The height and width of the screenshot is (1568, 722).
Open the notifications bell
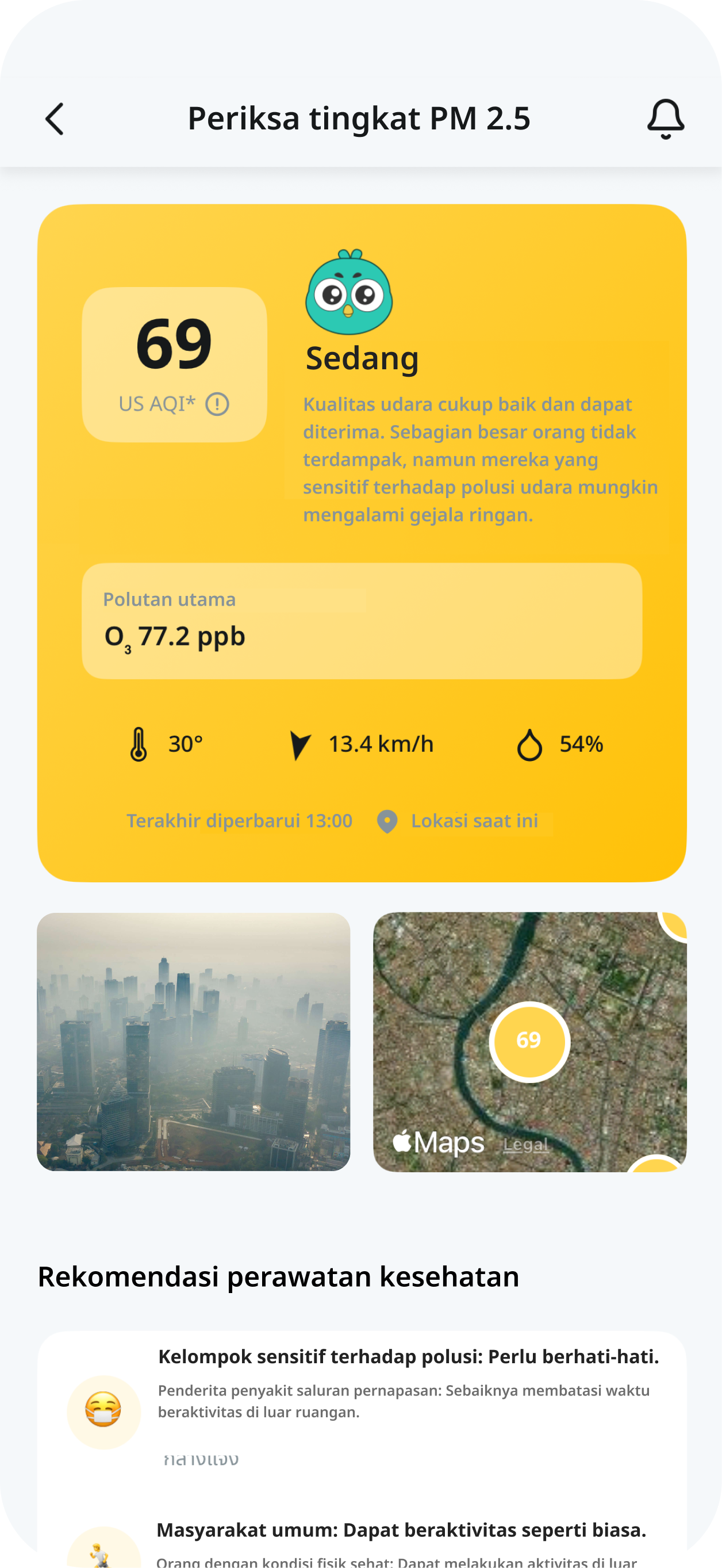tap(666, 118)
